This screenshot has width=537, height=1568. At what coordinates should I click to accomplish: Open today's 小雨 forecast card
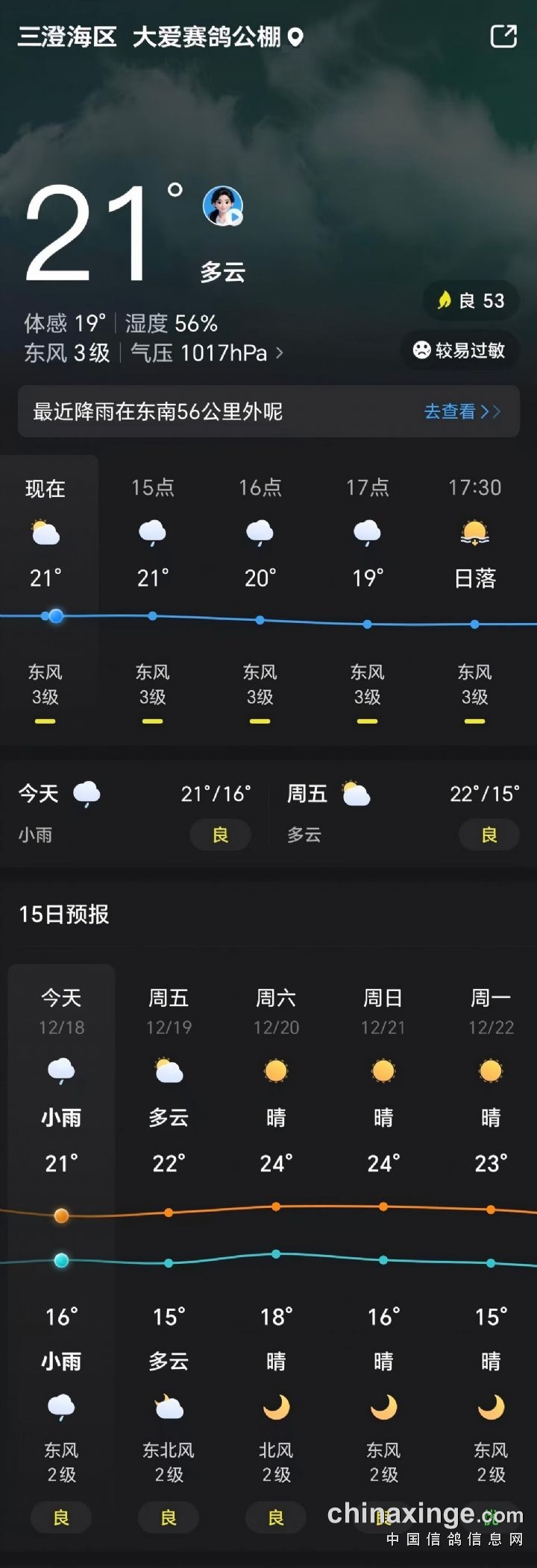134,813
